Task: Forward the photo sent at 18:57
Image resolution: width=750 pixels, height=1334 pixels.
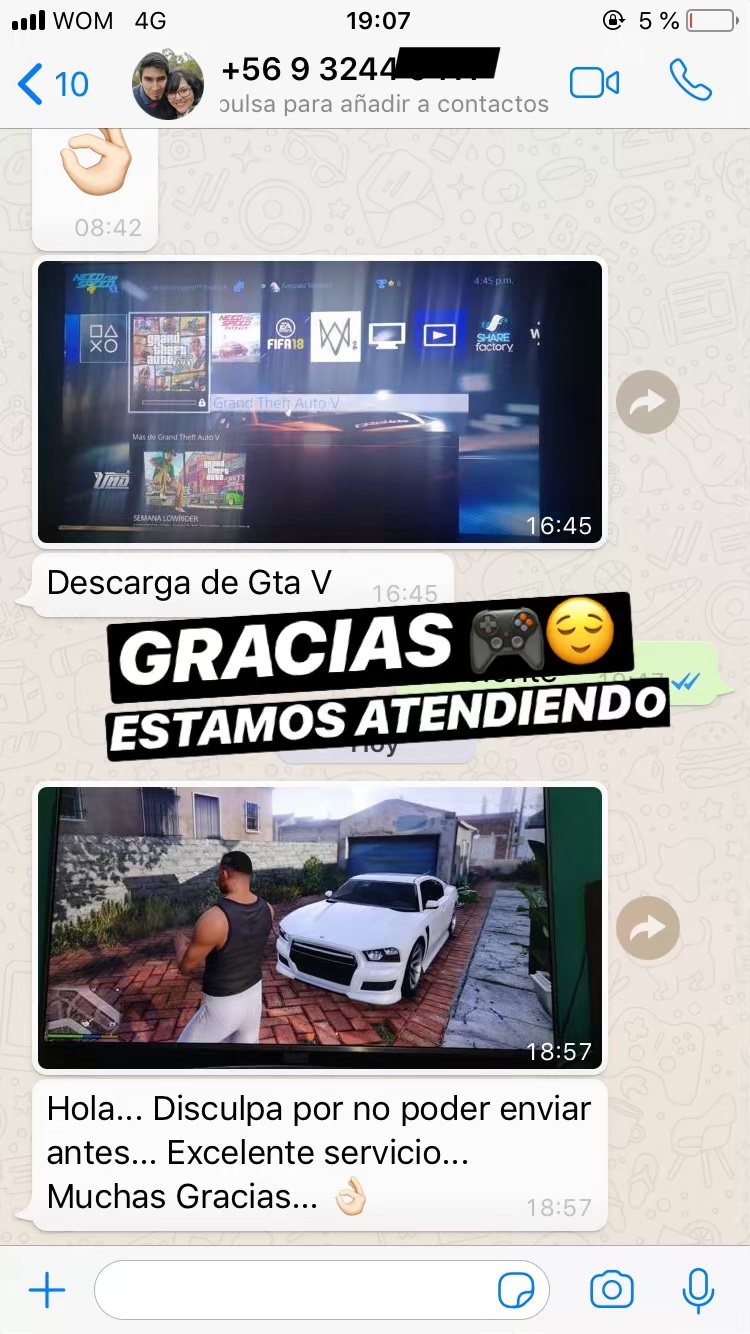Action: pyautogui.click(x=648, y=929)
